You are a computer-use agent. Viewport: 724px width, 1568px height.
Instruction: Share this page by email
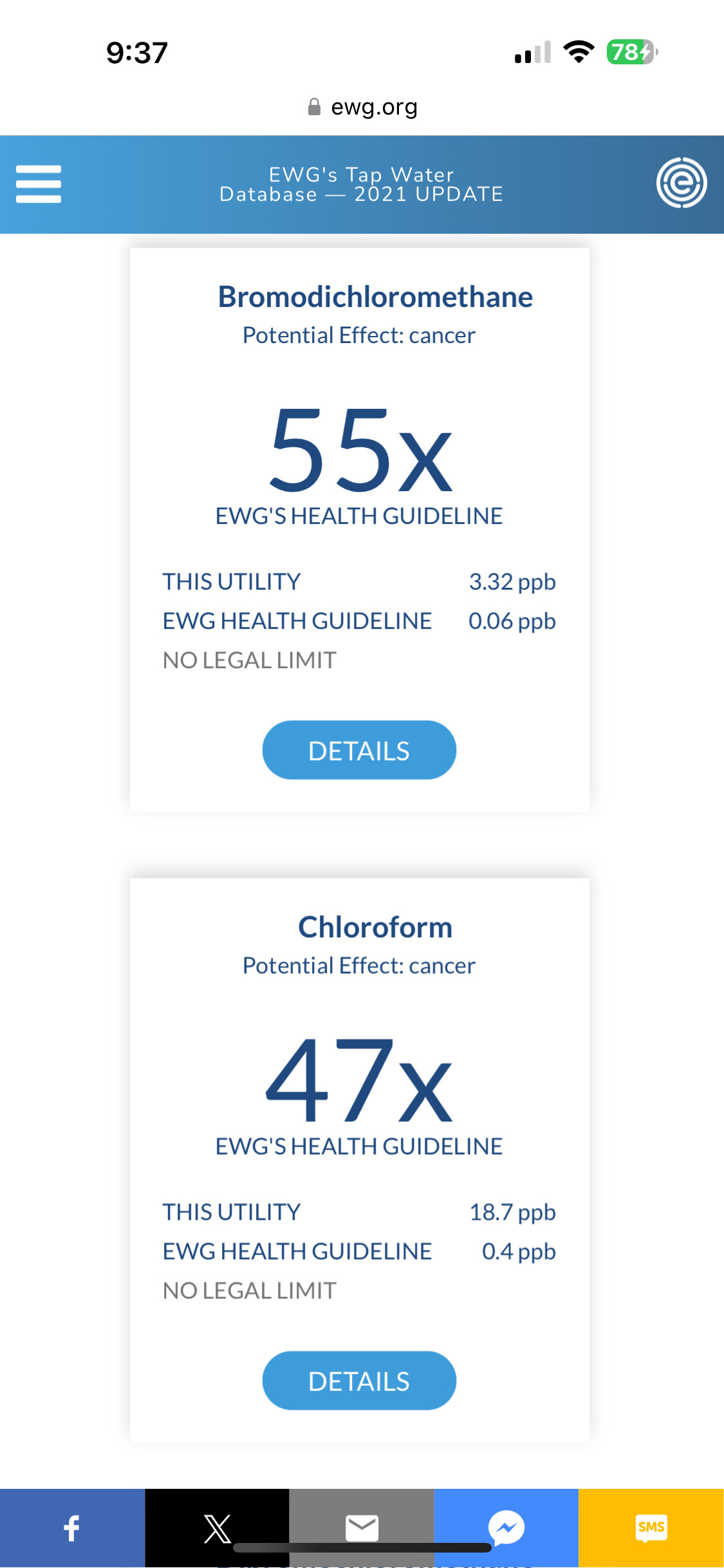click(x=362, y=1528)
